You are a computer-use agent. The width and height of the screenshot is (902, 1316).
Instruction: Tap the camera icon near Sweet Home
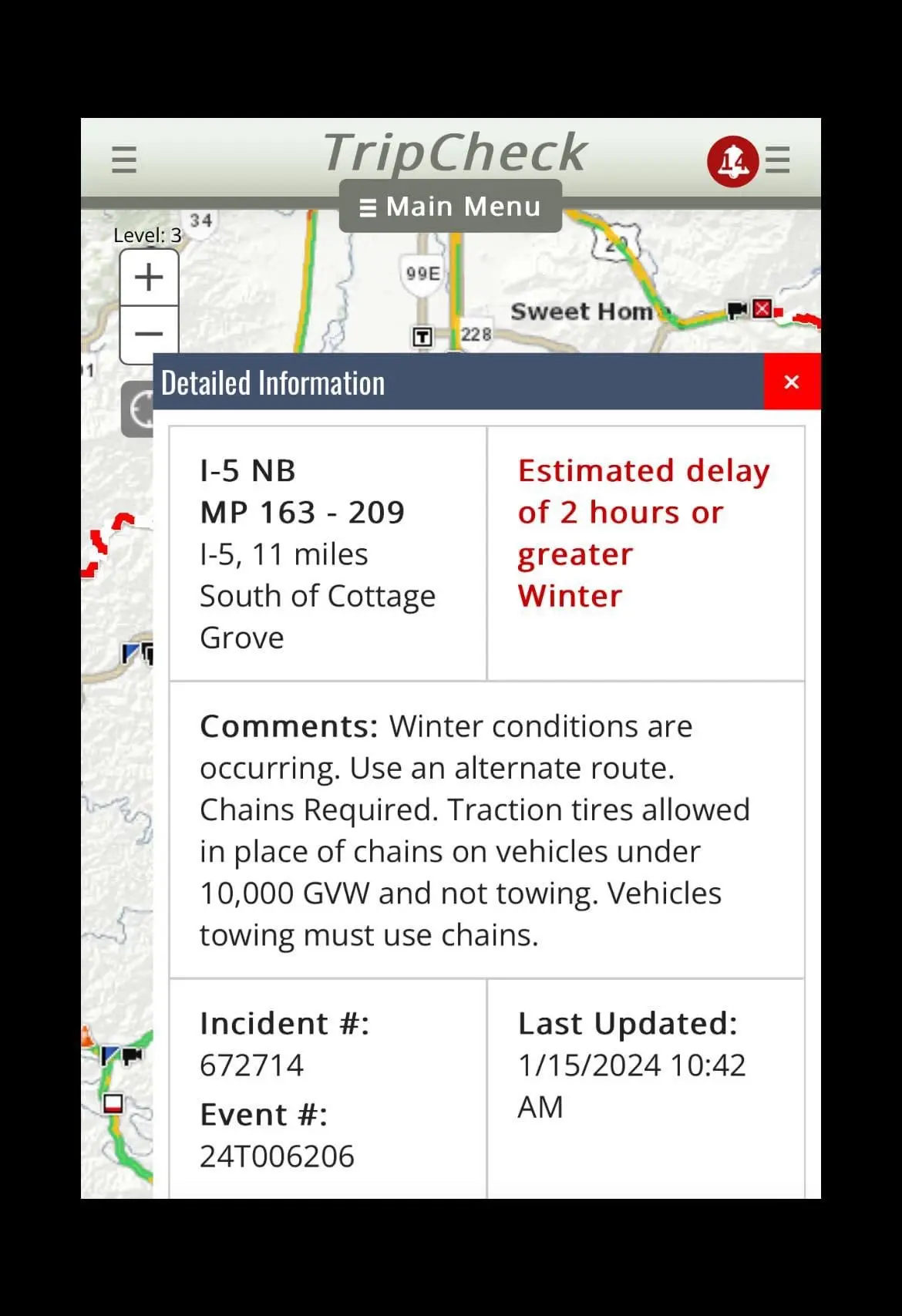[738, 310]
